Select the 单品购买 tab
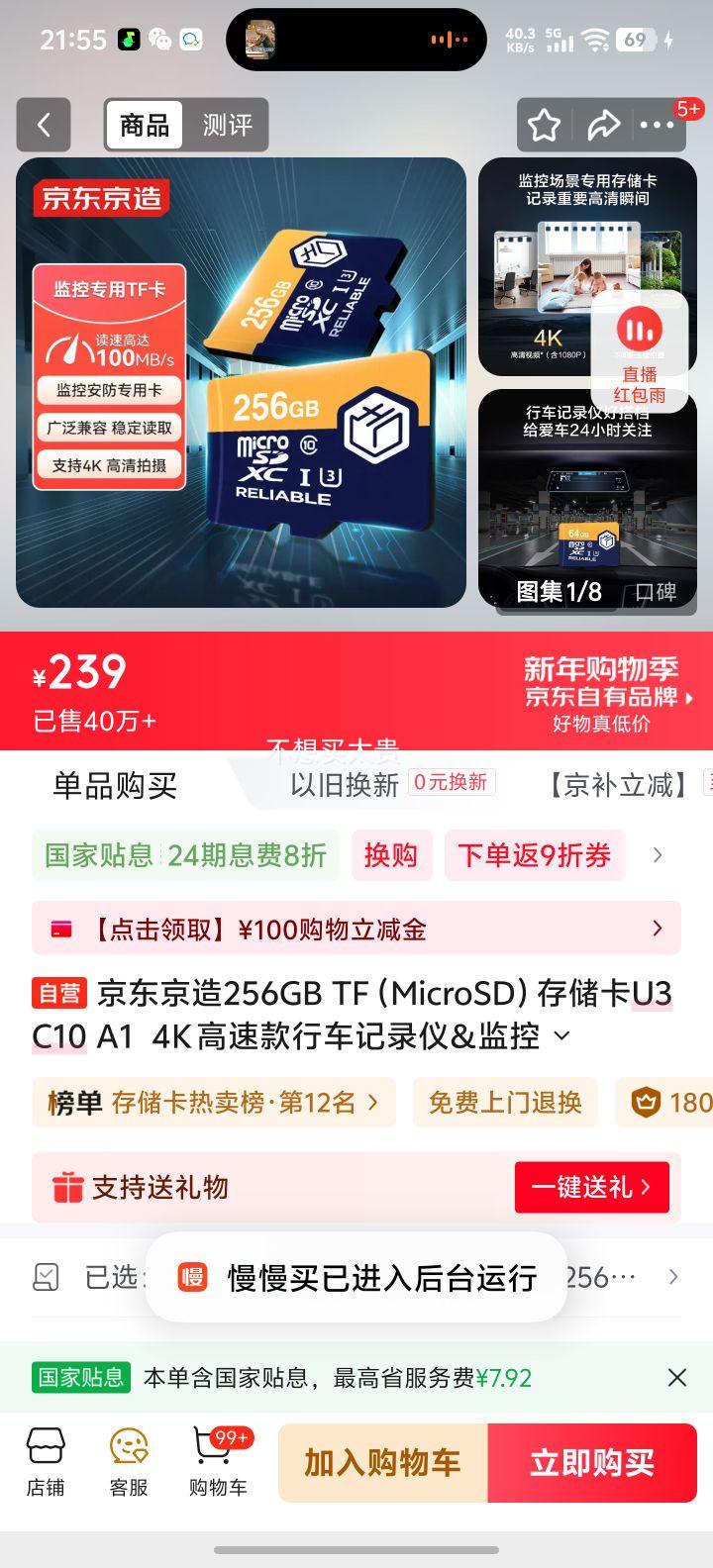Screen dimensions: 713x1568 point(114,785)
